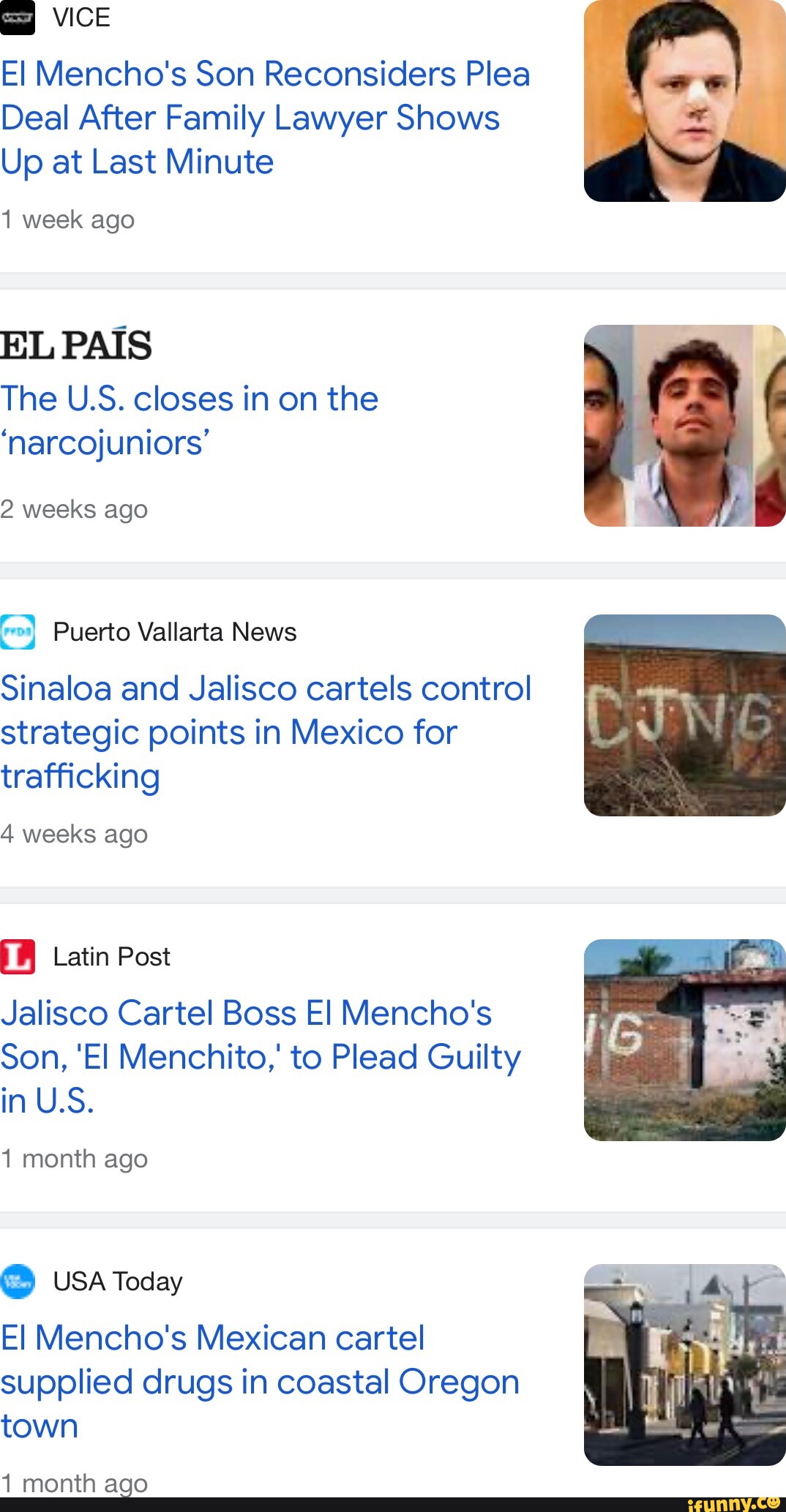Open VICE article about El Mencho's son plea deal
786x1512 pixels.
point(263,118)
